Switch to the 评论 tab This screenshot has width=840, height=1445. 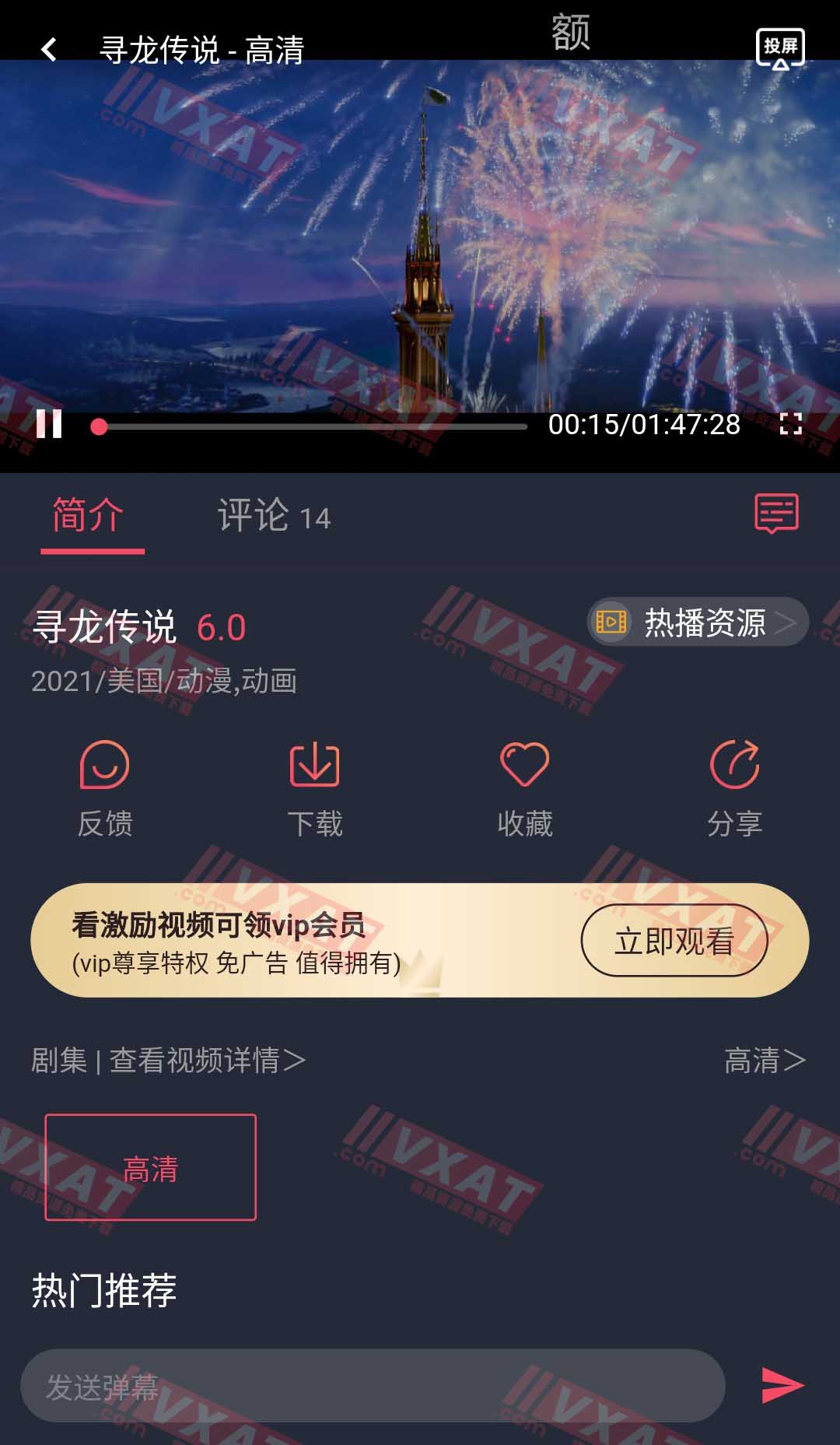pyautogui.click(x=274, y=516)
